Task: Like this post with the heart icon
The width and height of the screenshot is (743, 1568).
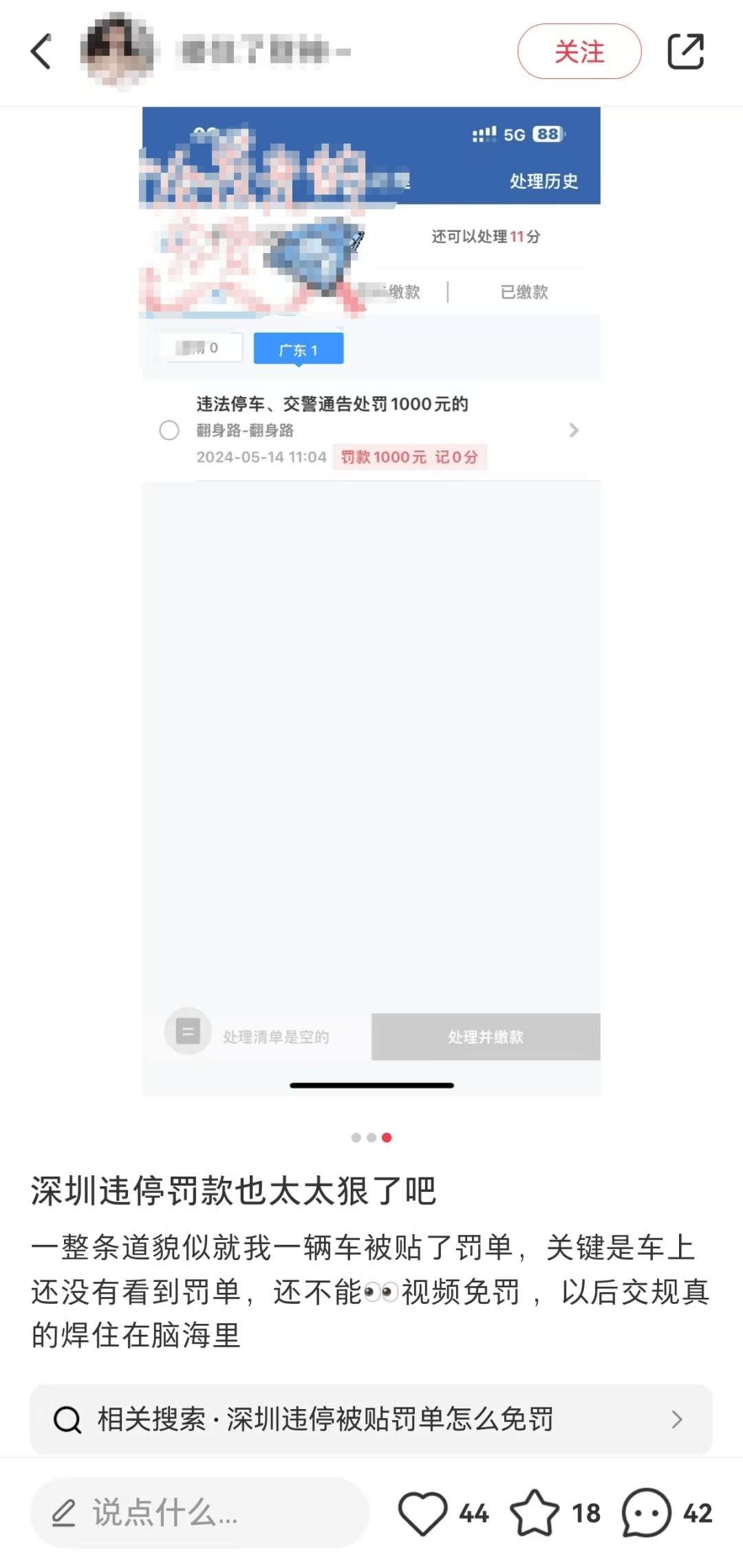Action: [x=422, y=1513]
